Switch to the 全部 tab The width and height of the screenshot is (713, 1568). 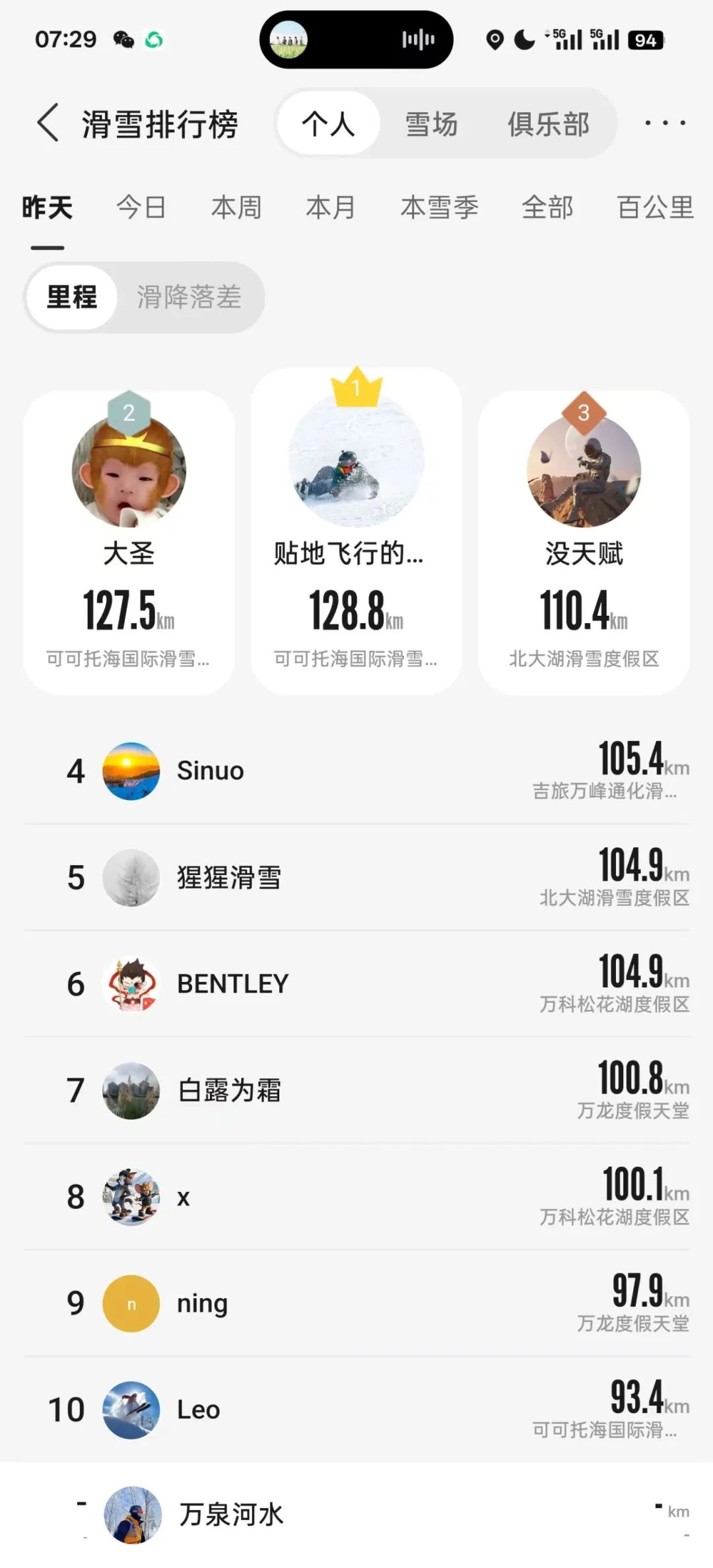(x=547, y=207)
